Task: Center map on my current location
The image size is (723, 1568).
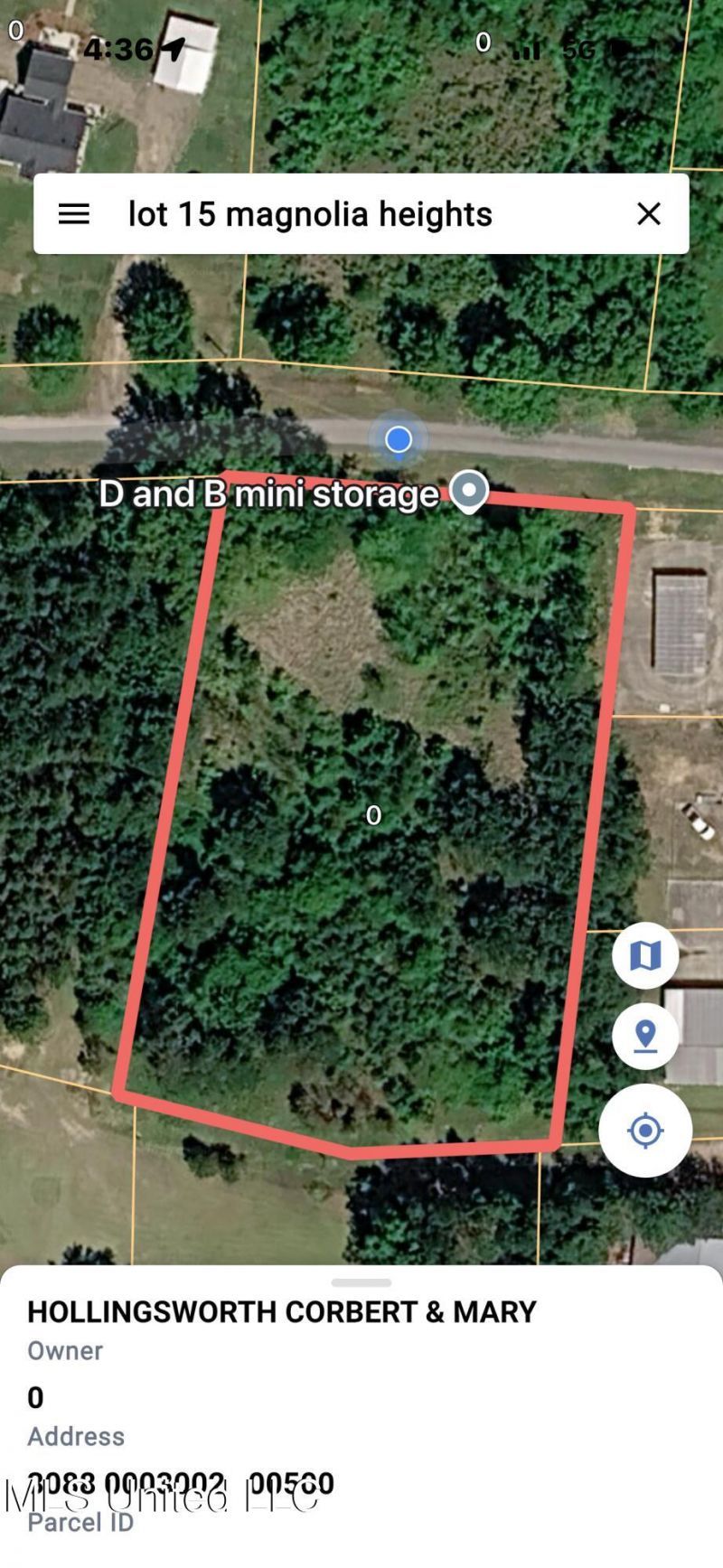Action: click(645, 1130)
